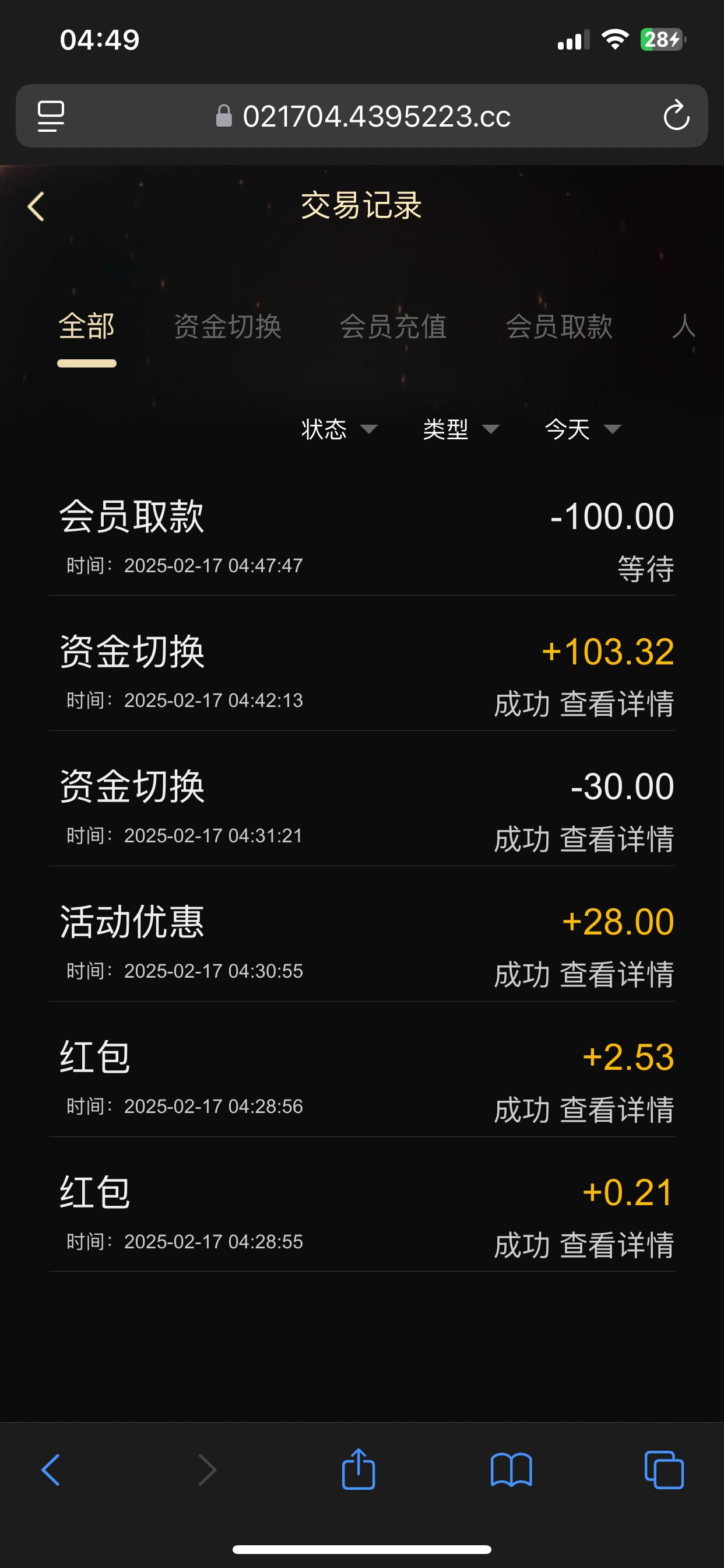
Task: Reload the page in the address bar
Action: [x=676, y=116]
